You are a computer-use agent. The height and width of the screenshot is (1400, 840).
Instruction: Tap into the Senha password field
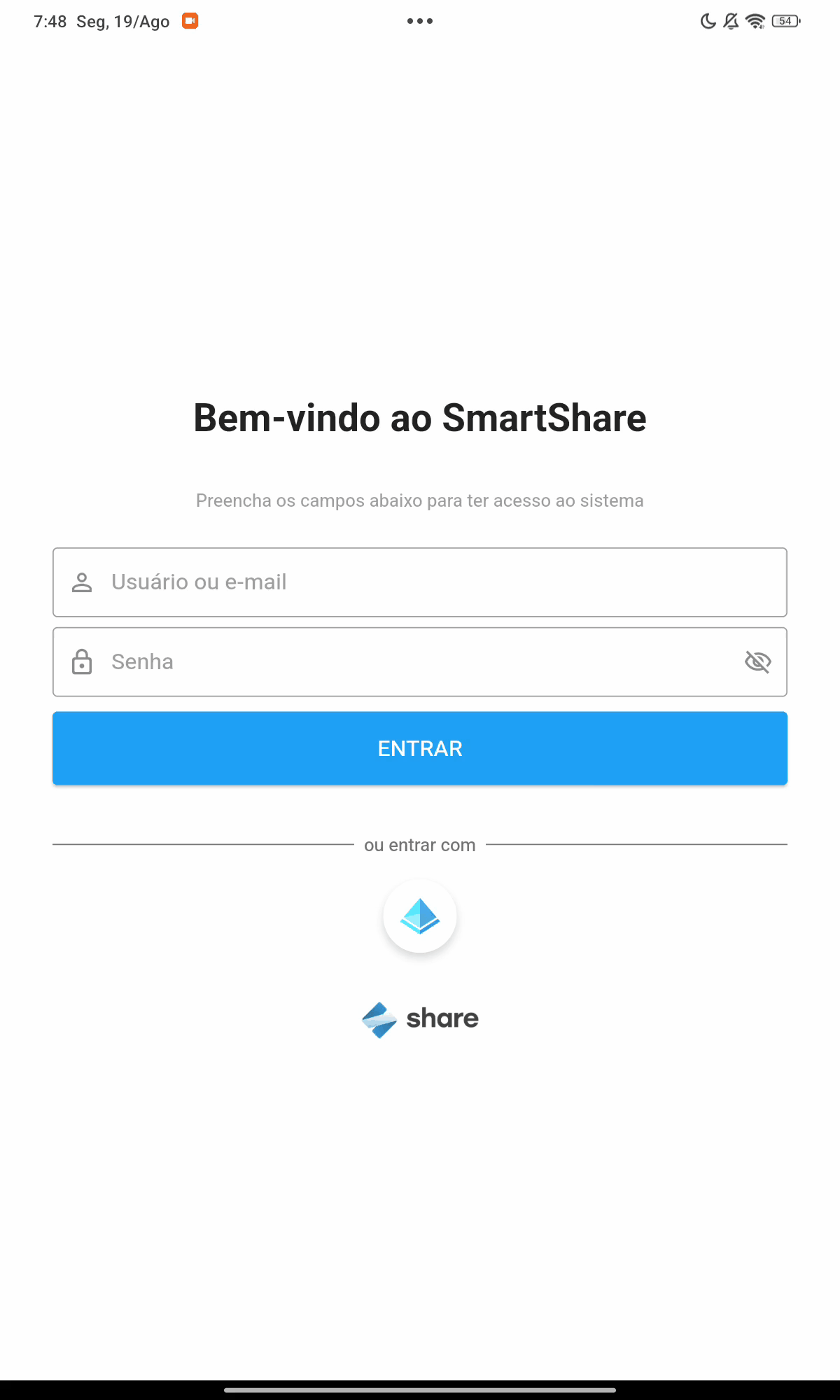(x=420, y=662)
